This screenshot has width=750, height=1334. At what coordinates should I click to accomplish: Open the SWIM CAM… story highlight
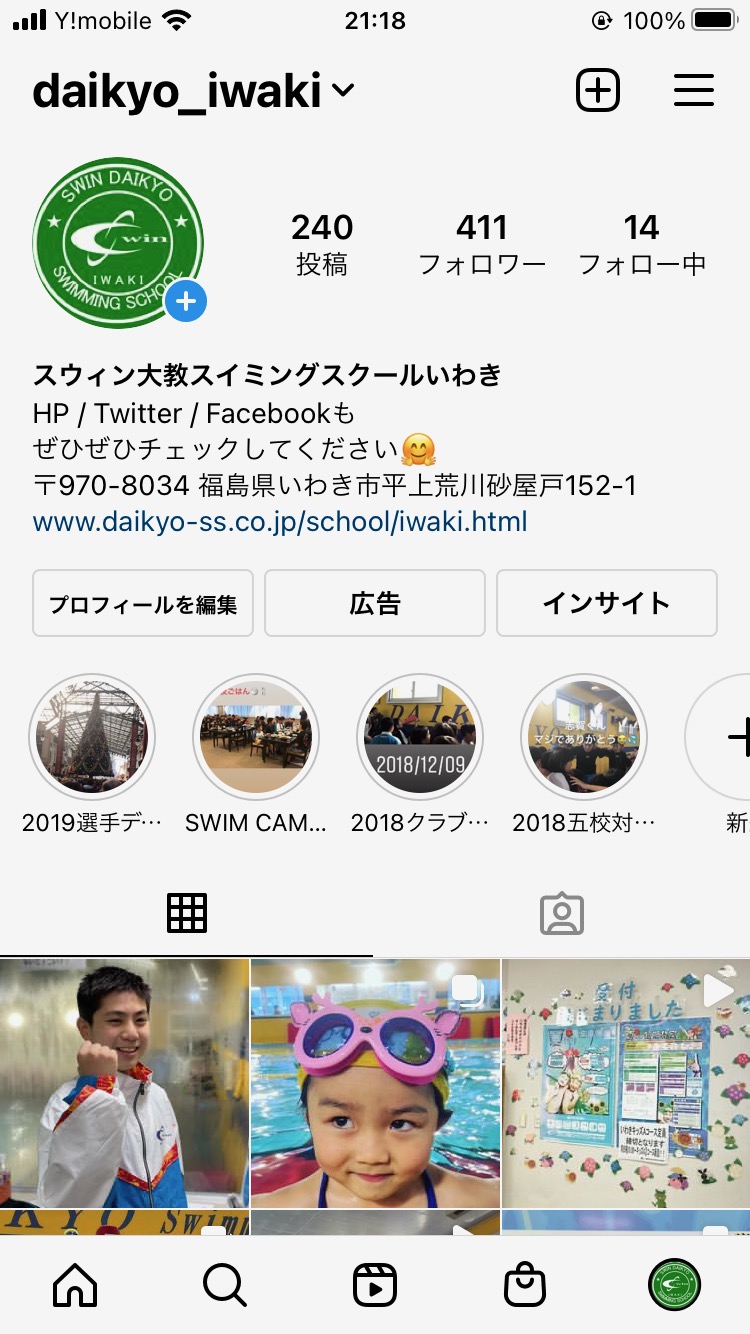click(256, 736)
